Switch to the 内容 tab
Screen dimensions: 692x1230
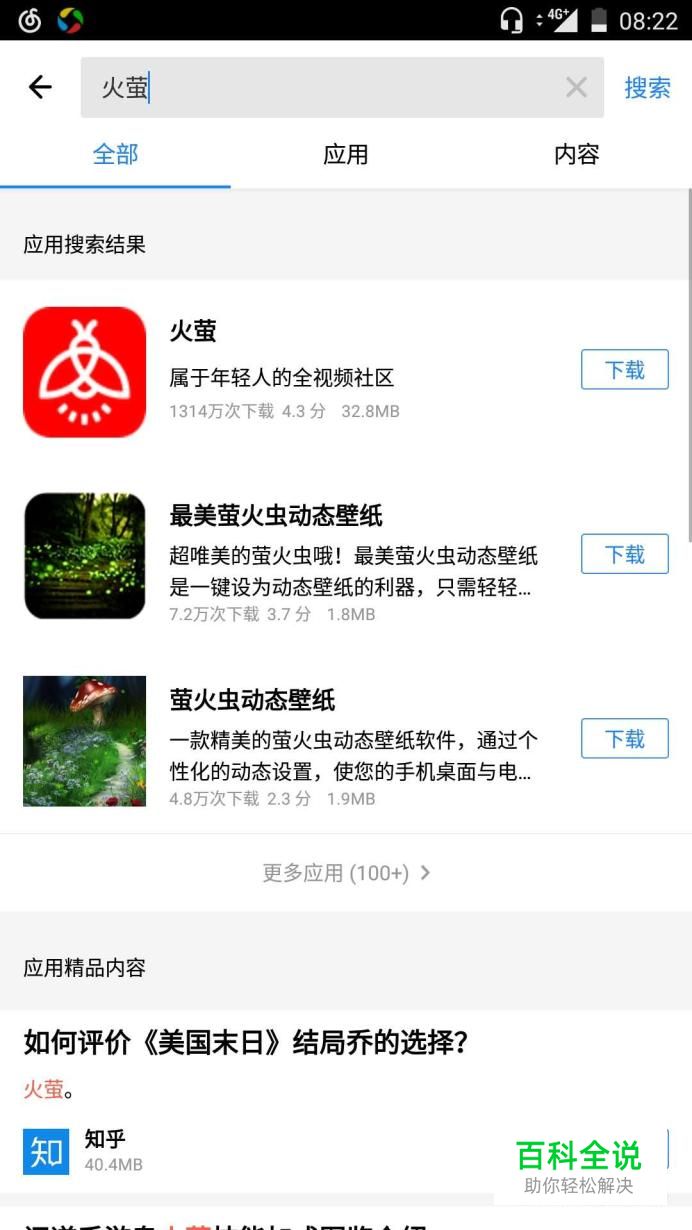click(x=576, y=155)
